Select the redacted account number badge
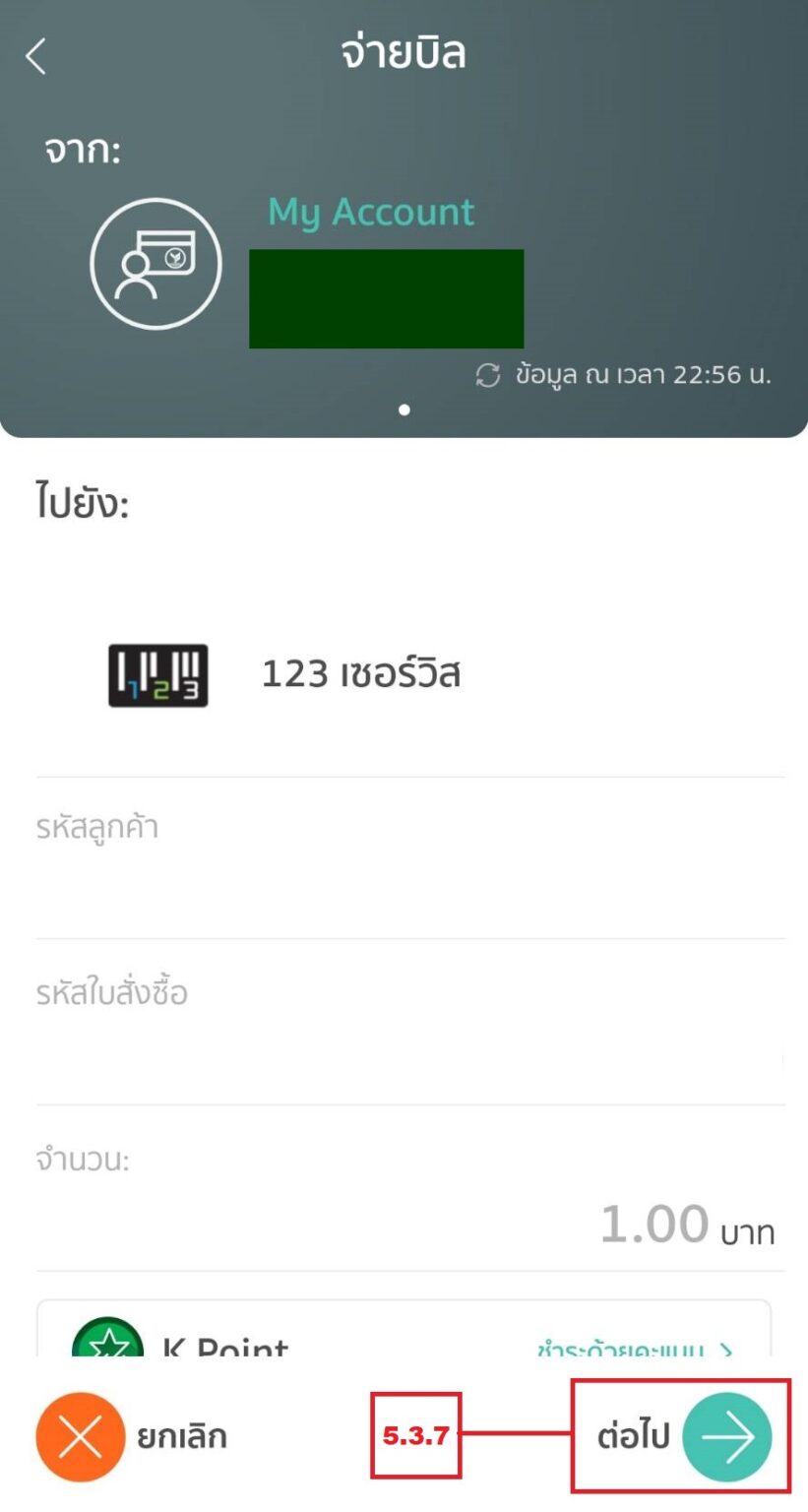 (388, 297)
